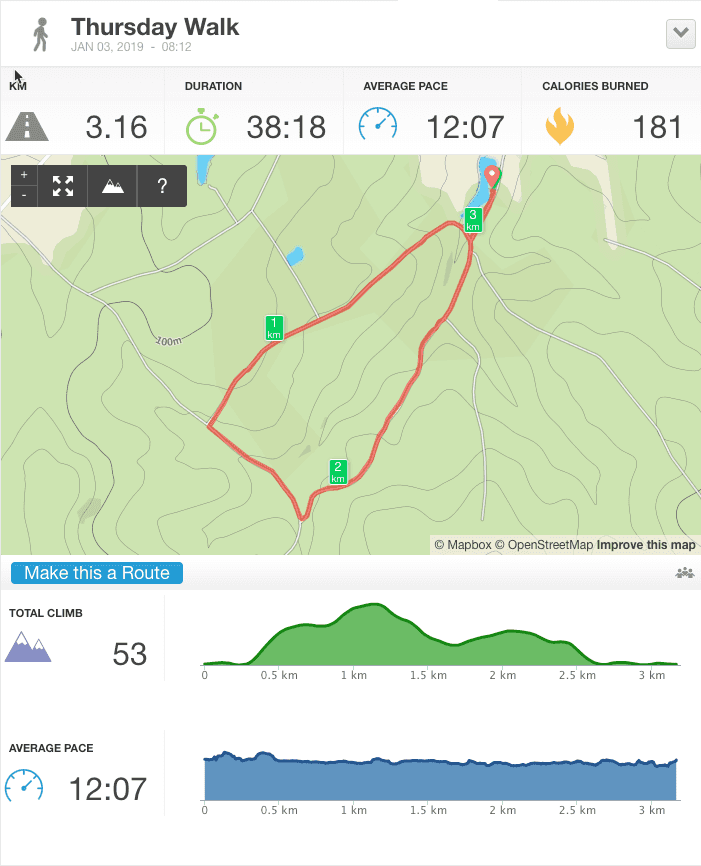Screen dimensions: 701x866
Task: Open Improve this map link
Action: click(x=646, y=545)
